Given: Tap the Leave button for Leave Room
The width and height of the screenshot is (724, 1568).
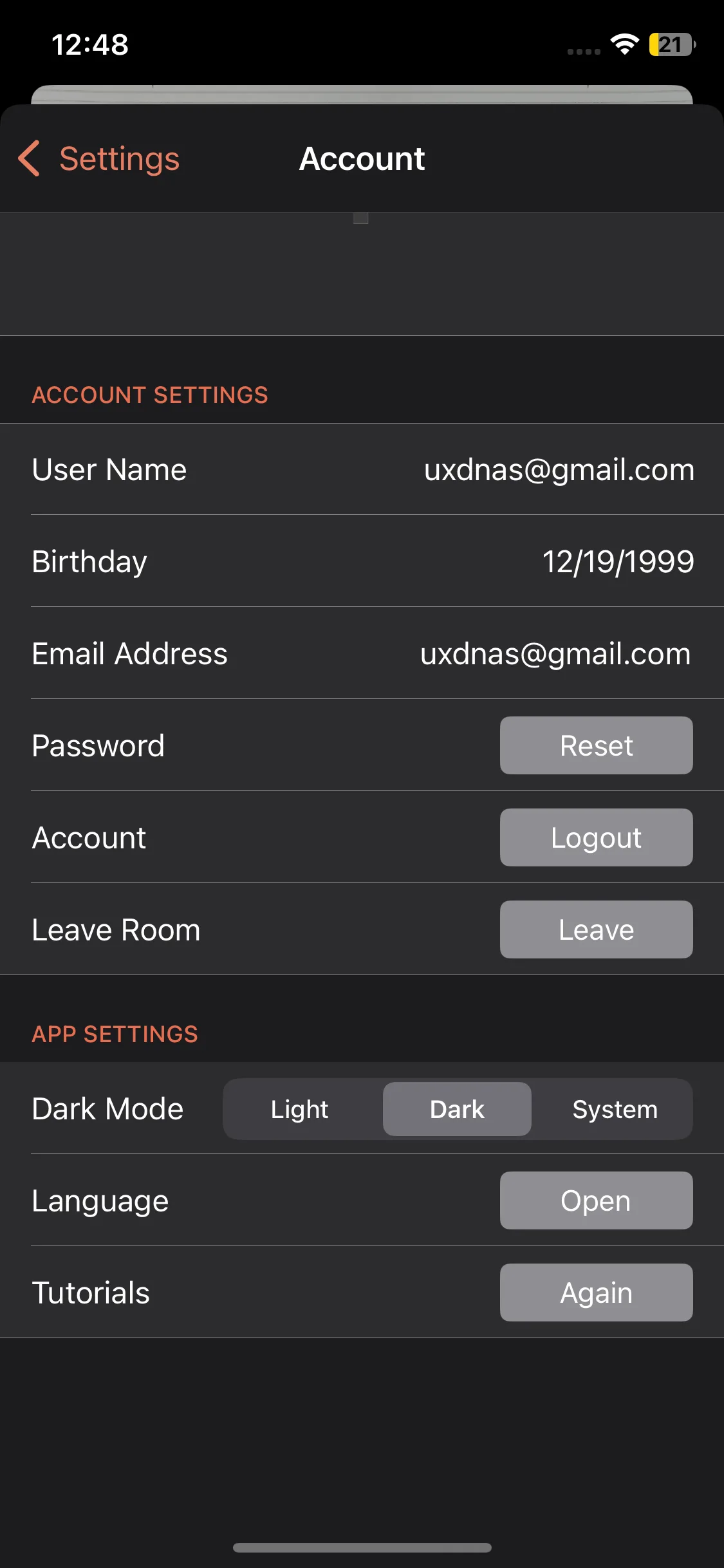Looking at the screenshot, I should point(596,929).
